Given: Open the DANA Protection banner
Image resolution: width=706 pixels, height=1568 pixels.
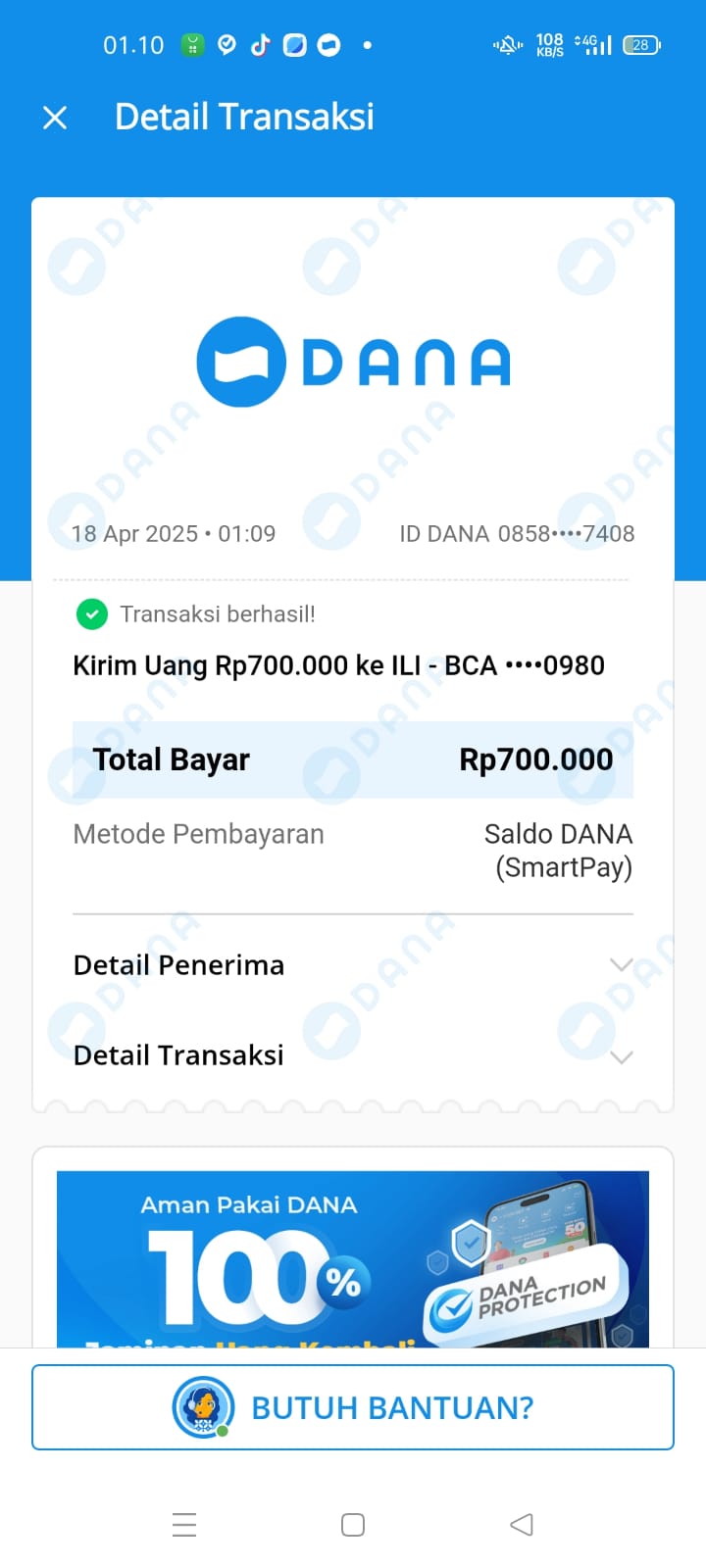Looking at the screenshot, I should (x=353, y=1259).
